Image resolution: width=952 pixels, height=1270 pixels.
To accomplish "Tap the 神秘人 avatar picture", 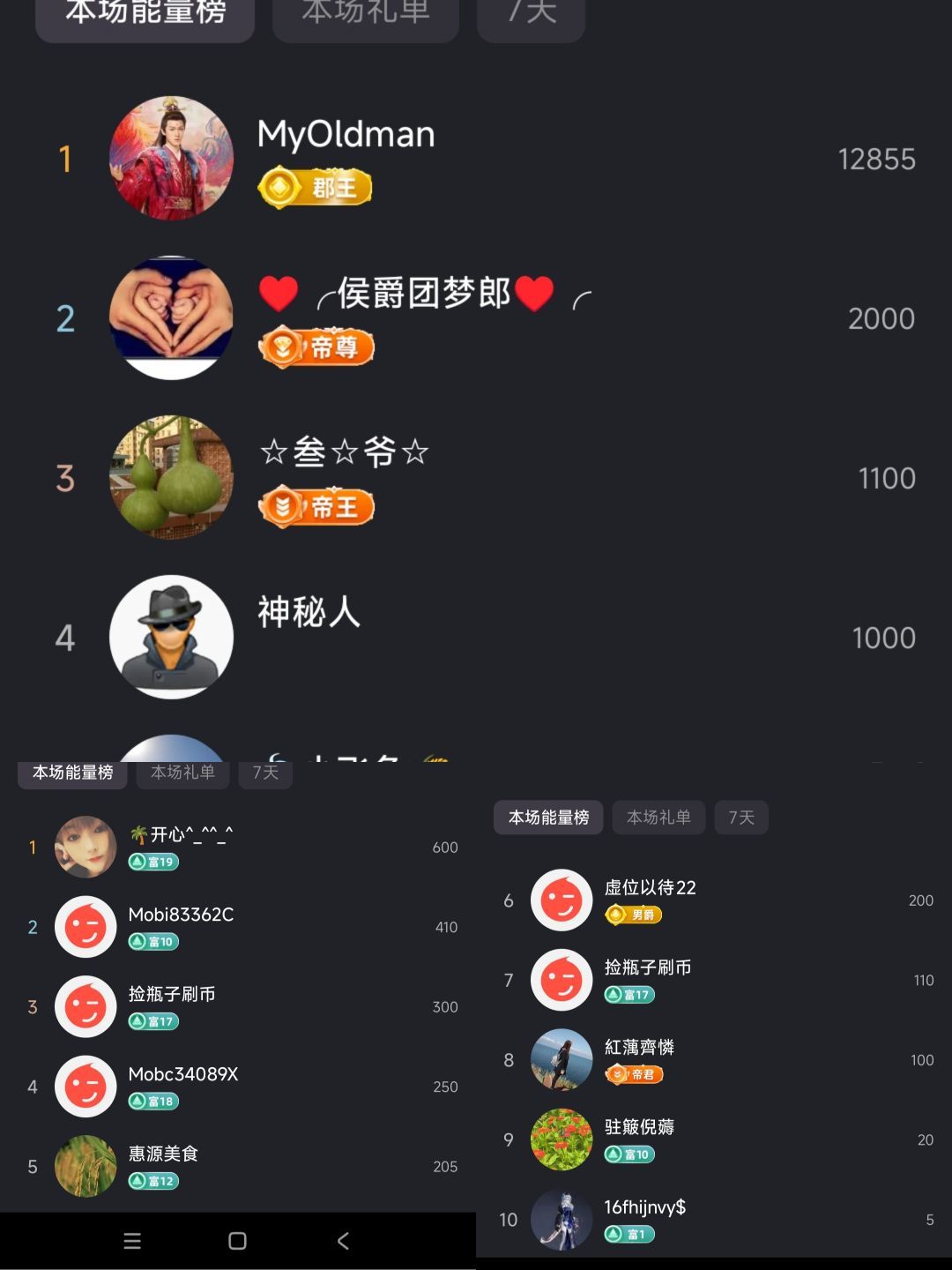I will point(172,638).
